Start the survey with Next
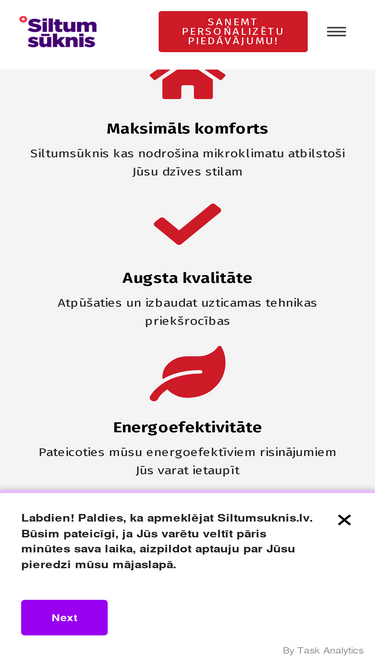The height and width of the screenshot is (667, 375). [x=64, y=617]
